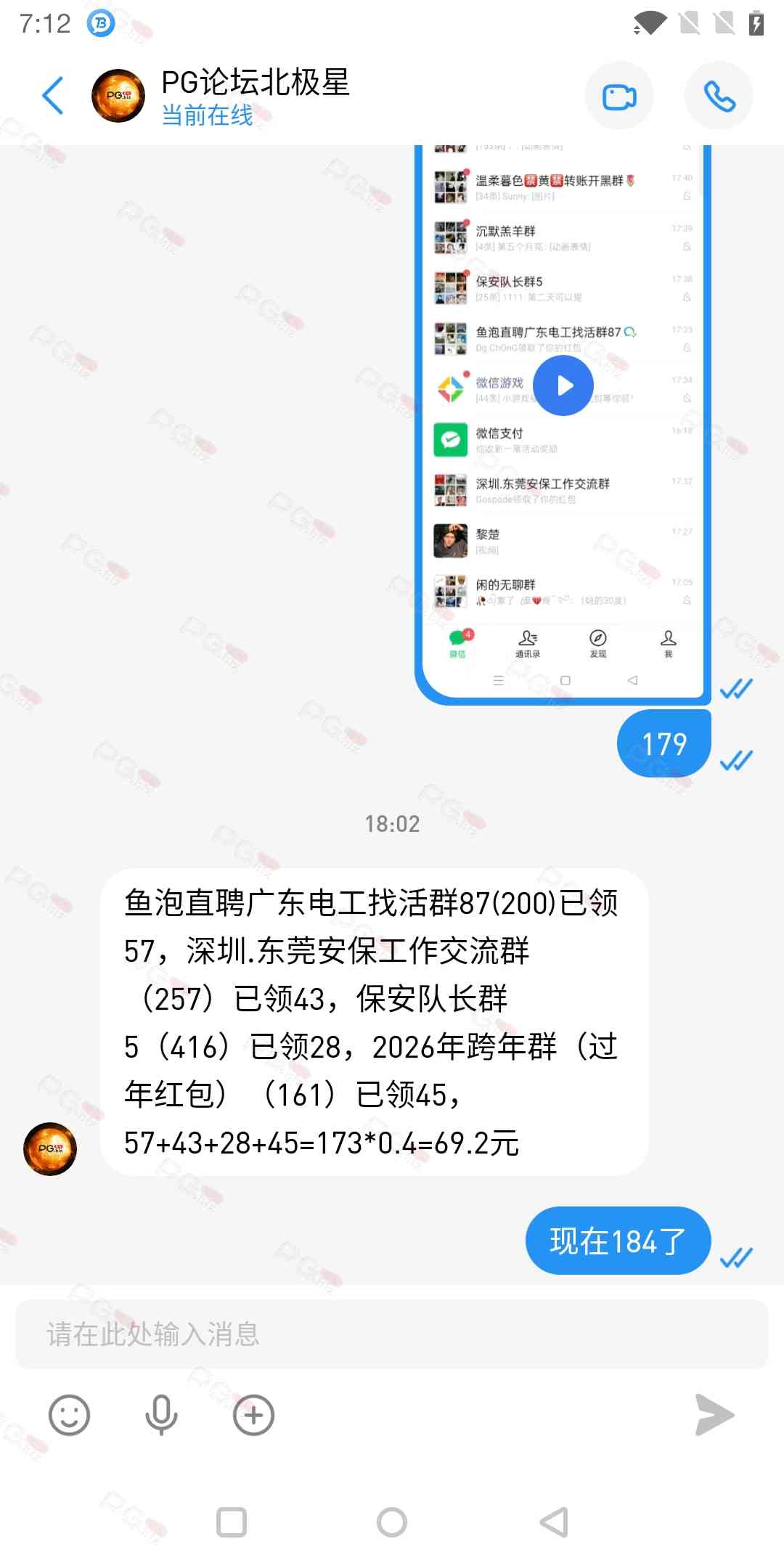Open recent apps from navigation bar

tap(232, 1522)
